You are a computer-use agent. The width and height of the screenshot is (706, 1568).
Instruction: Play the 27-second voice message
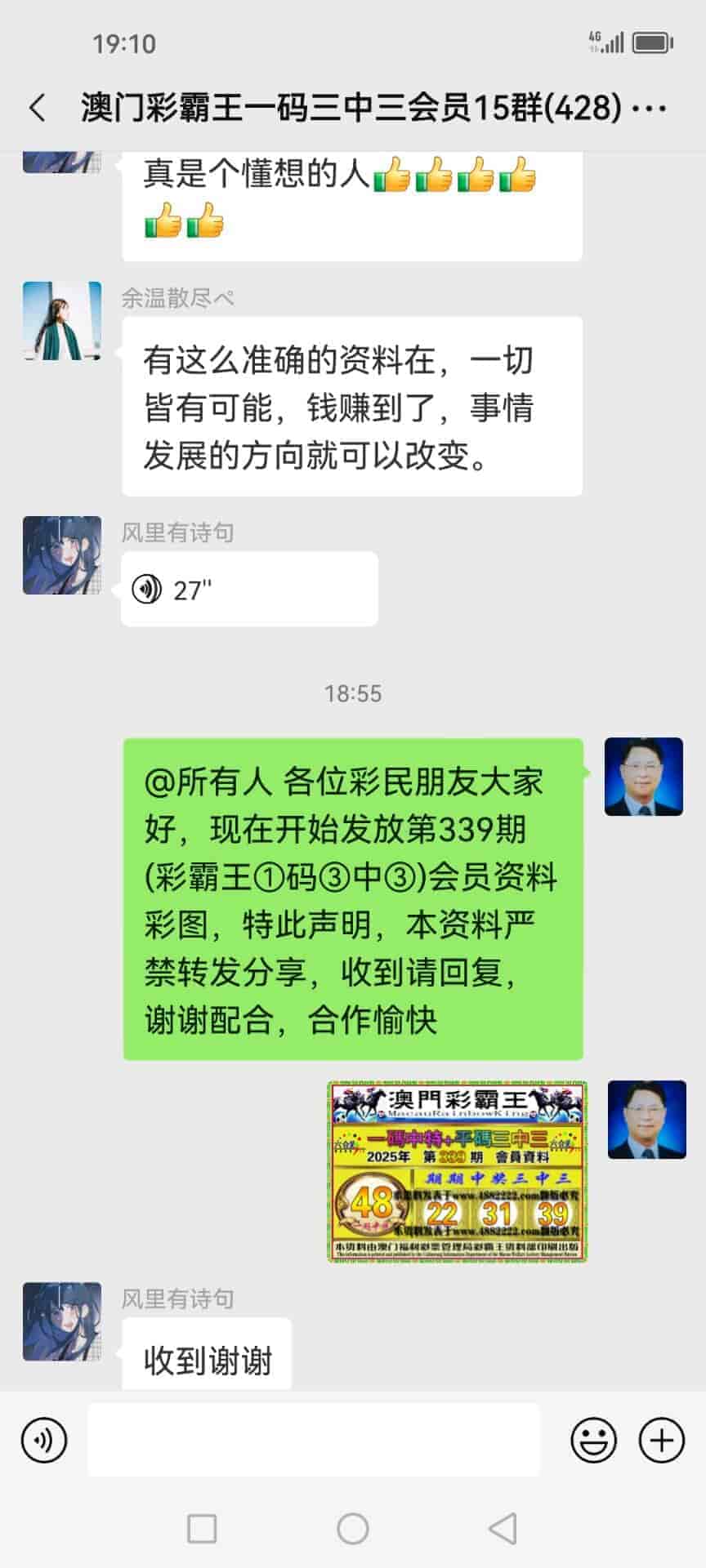[248, 590]
